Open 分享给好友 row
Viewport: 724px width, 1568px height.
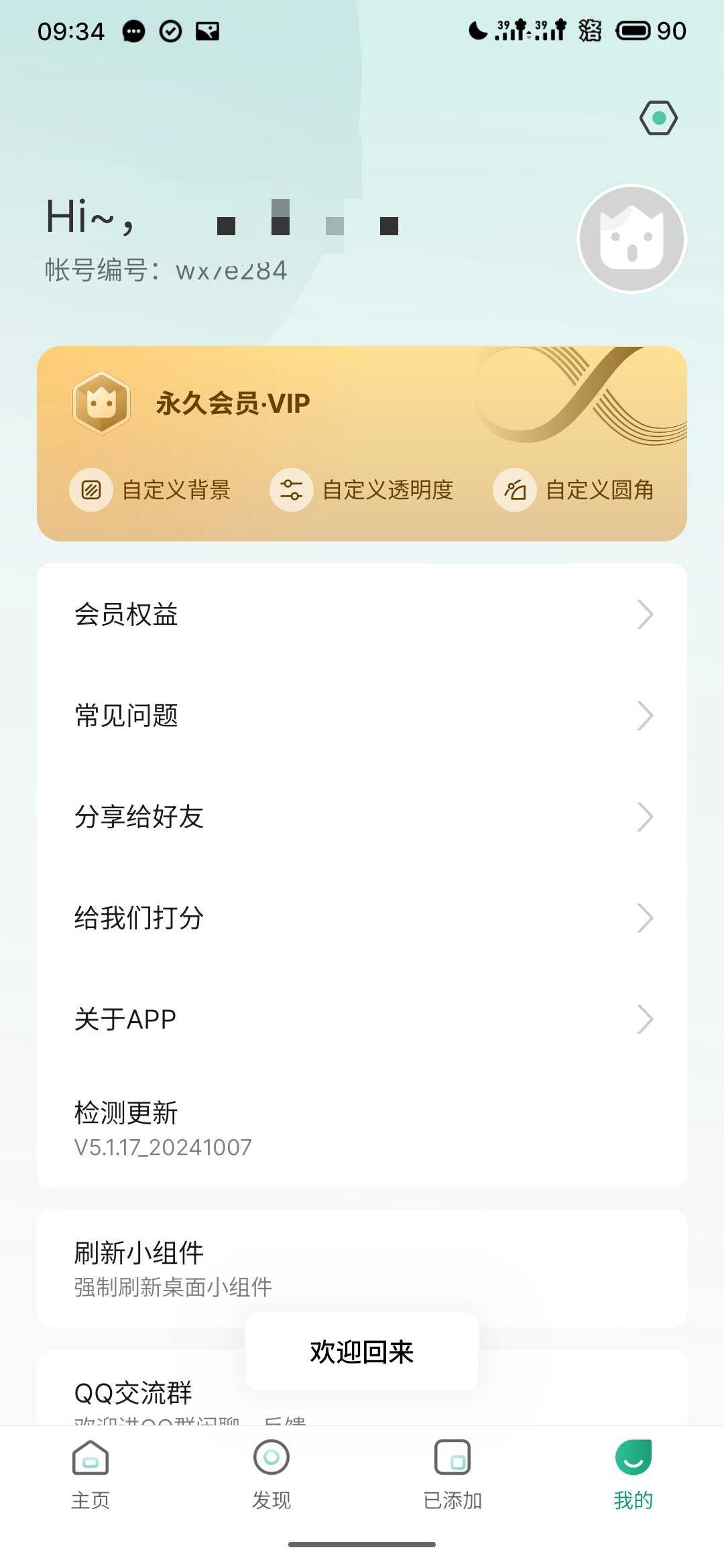click(362, 817)
